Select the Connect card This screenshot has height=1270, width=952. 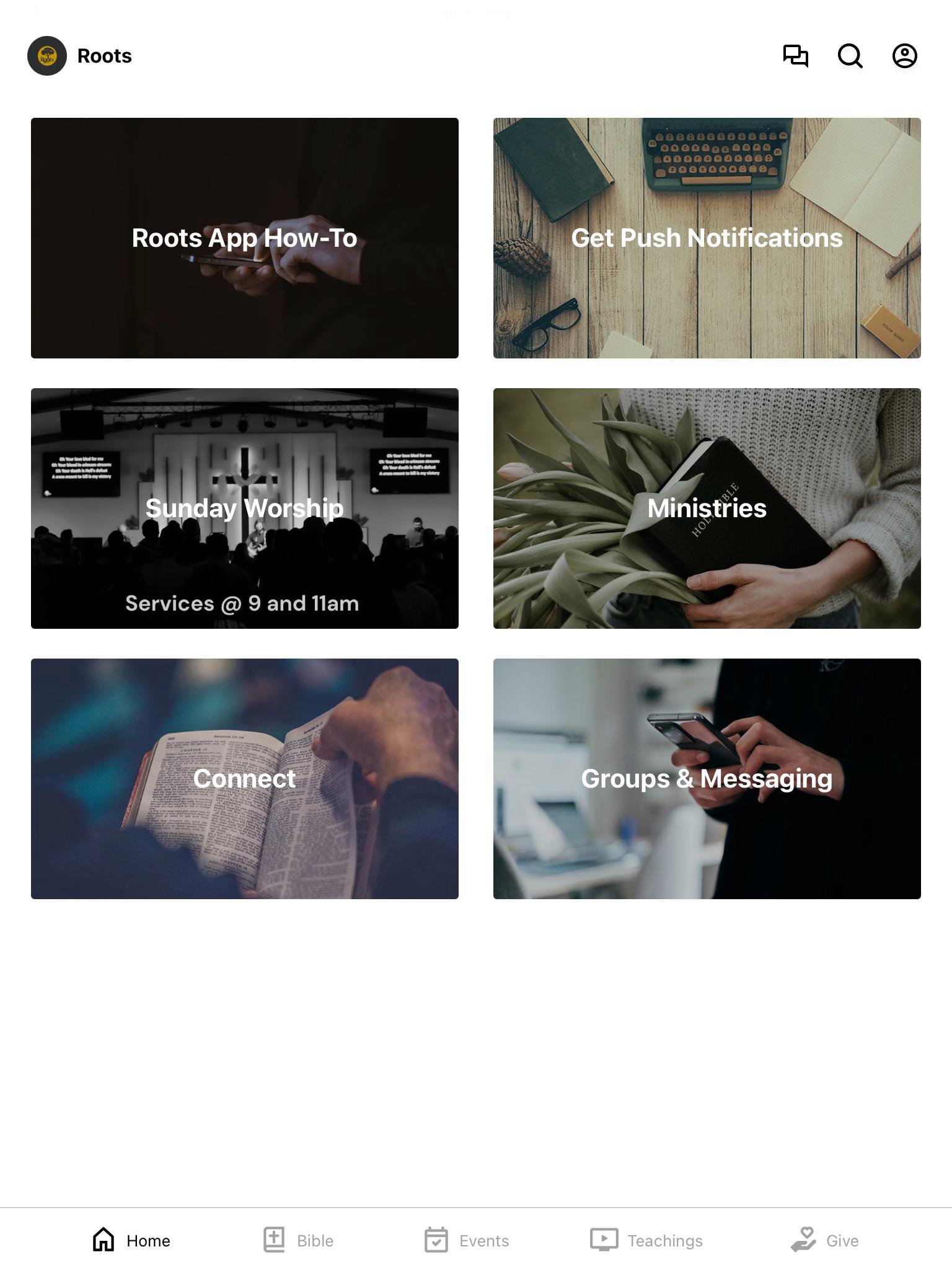(x=245, y=779)
